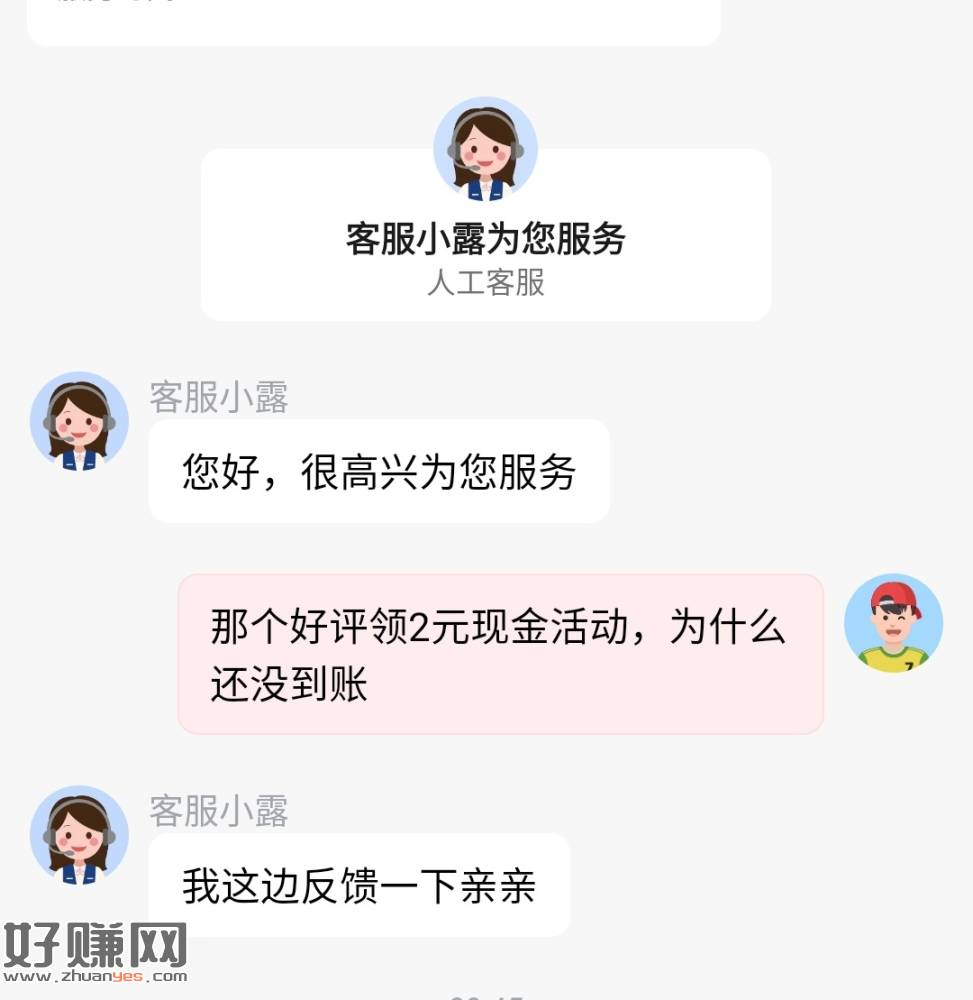Tap 客服小露's avatar beside the greeting message
The height and width of the screenshot is (1000, 973).
click(x=79, y=421)
